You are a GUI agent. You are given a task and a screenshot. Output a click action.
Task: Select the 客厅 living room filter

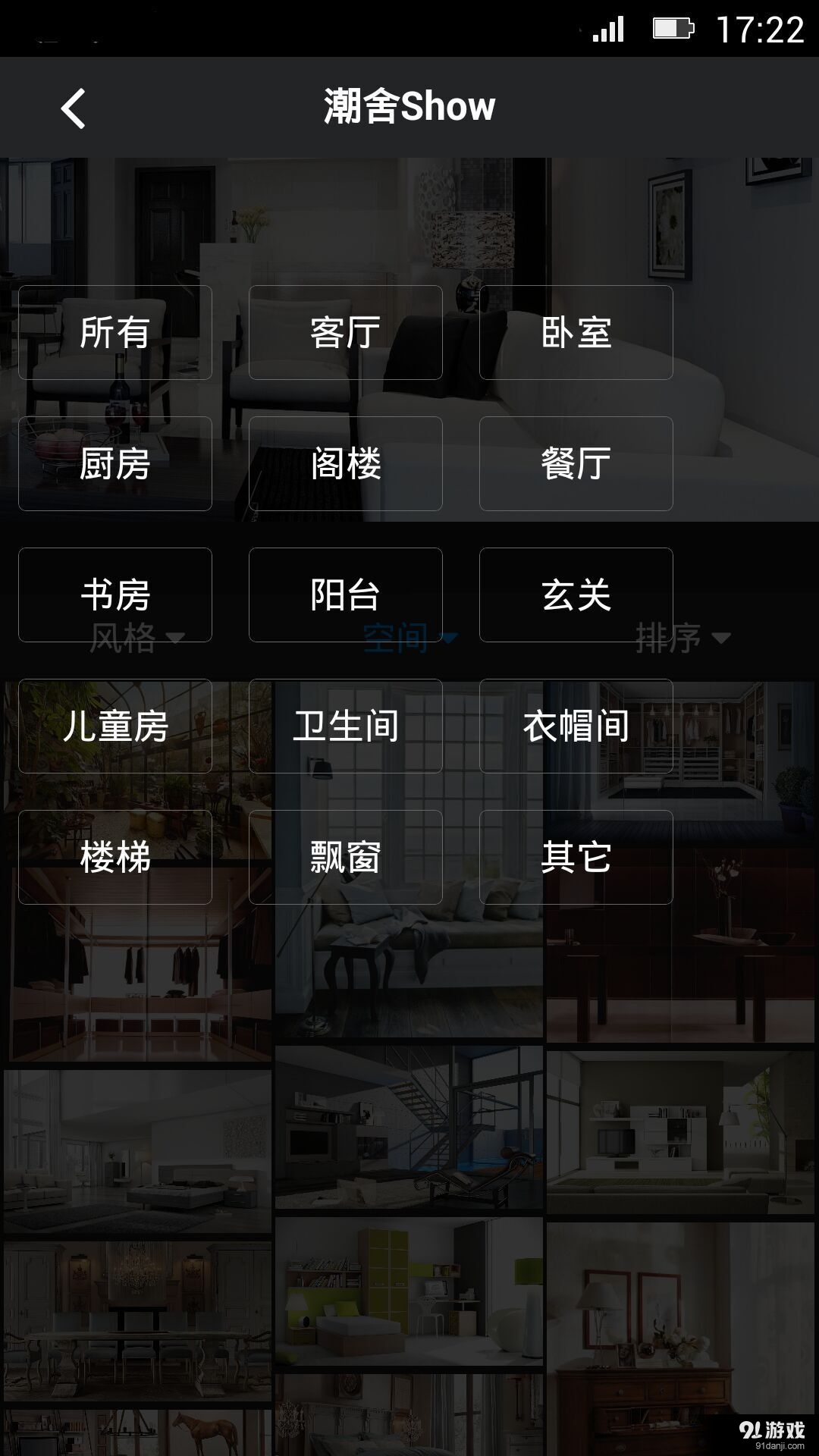pos(346,332)
